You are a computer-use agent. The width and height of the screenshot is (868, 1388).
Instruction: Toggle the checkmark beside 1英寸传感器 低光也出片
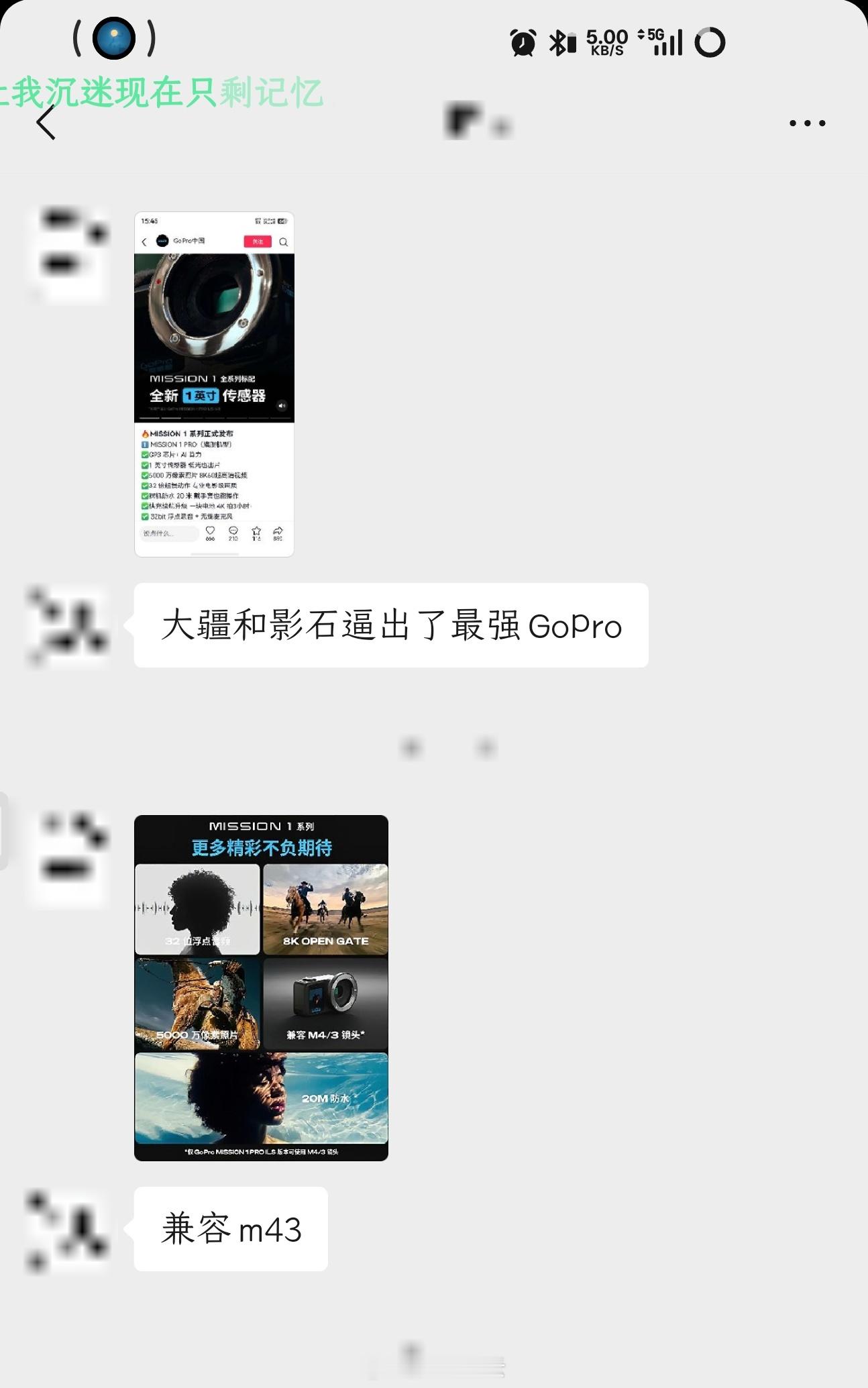[145, 465]
